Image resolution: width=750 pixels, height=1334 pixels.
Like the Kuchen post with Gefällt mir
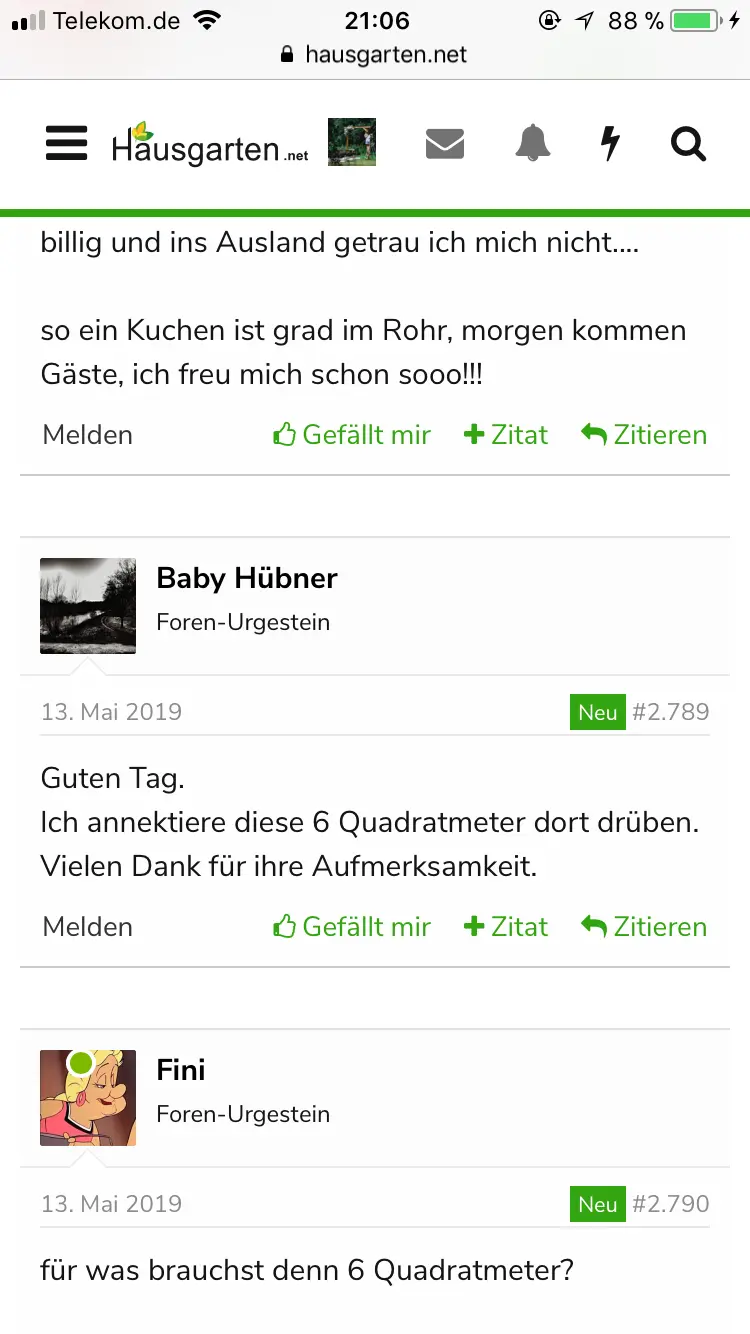click(x=352, y=435)
